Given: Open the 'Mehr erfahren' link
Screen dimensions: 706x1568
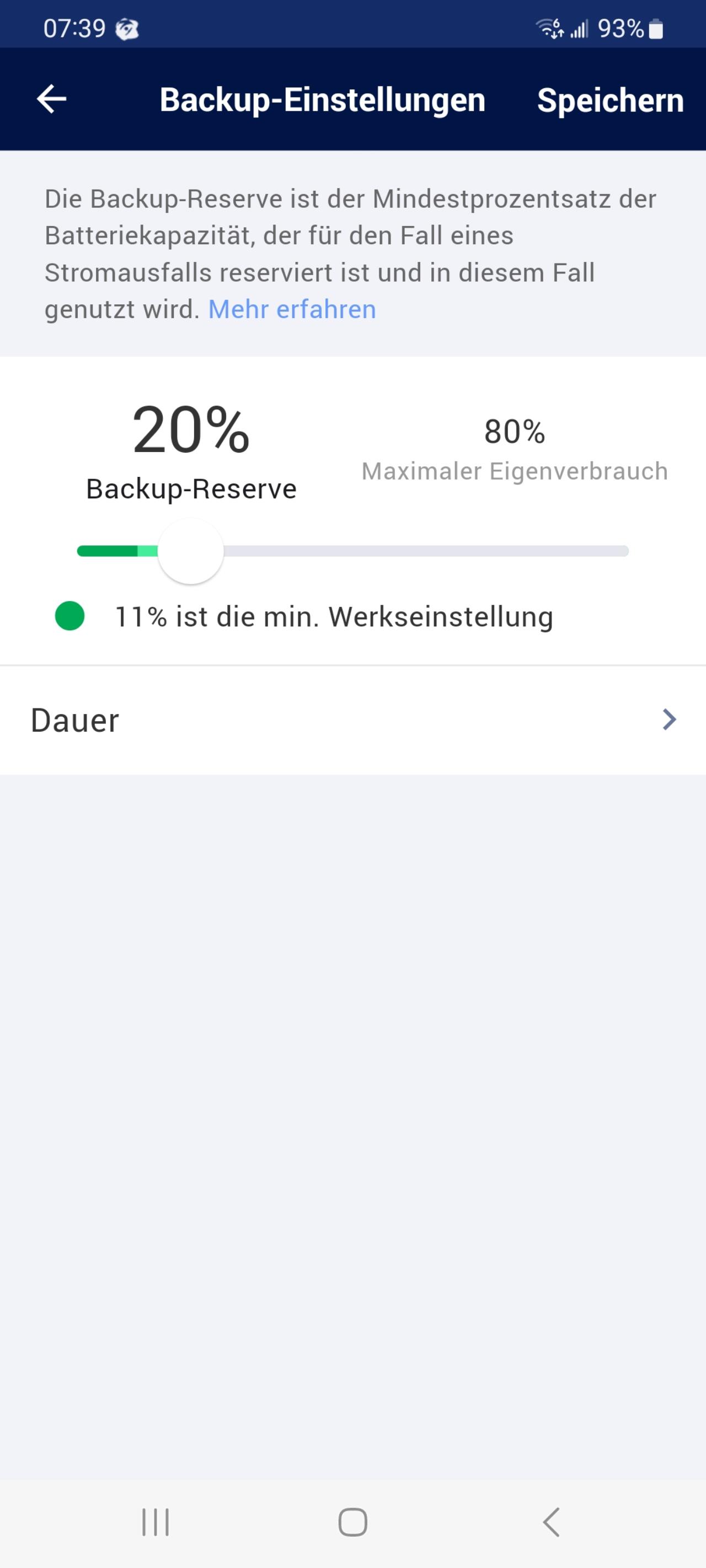Looking at the screenshot, I should point(292,309).
